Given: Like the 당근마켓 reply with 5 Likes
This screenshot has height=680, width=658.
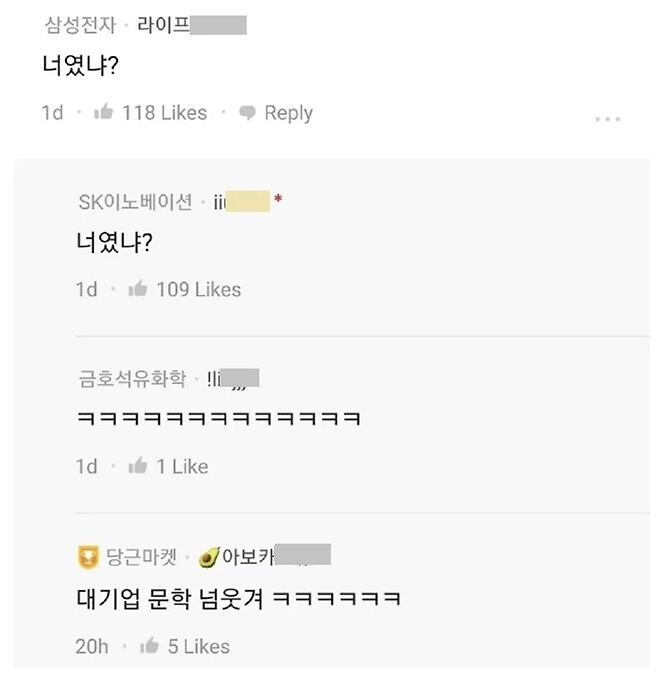Looking at the screenshot, I should pyautogui.click(x=150, y=646).
